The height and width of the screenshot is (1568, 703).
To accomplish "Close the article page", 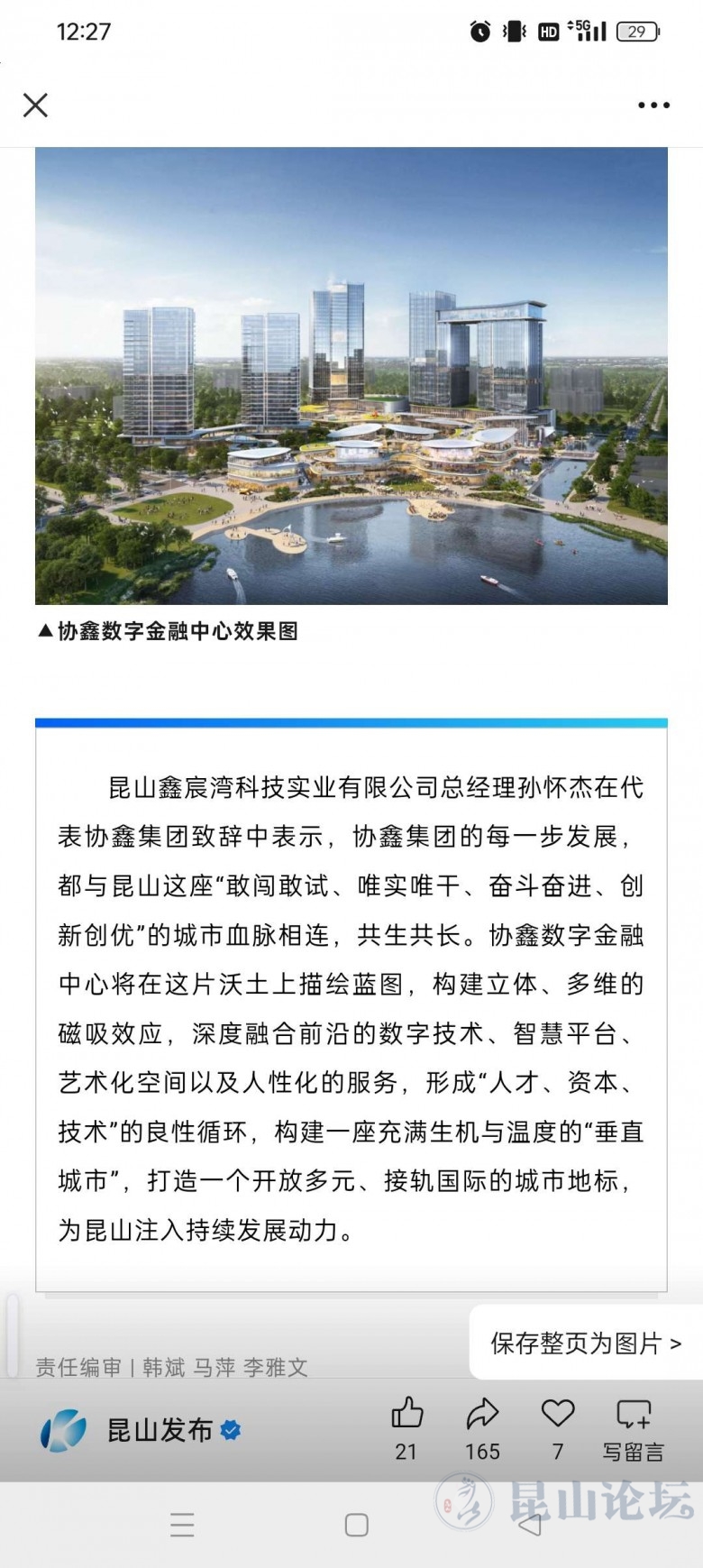I will pyautogui.click(x=35, y=105).
